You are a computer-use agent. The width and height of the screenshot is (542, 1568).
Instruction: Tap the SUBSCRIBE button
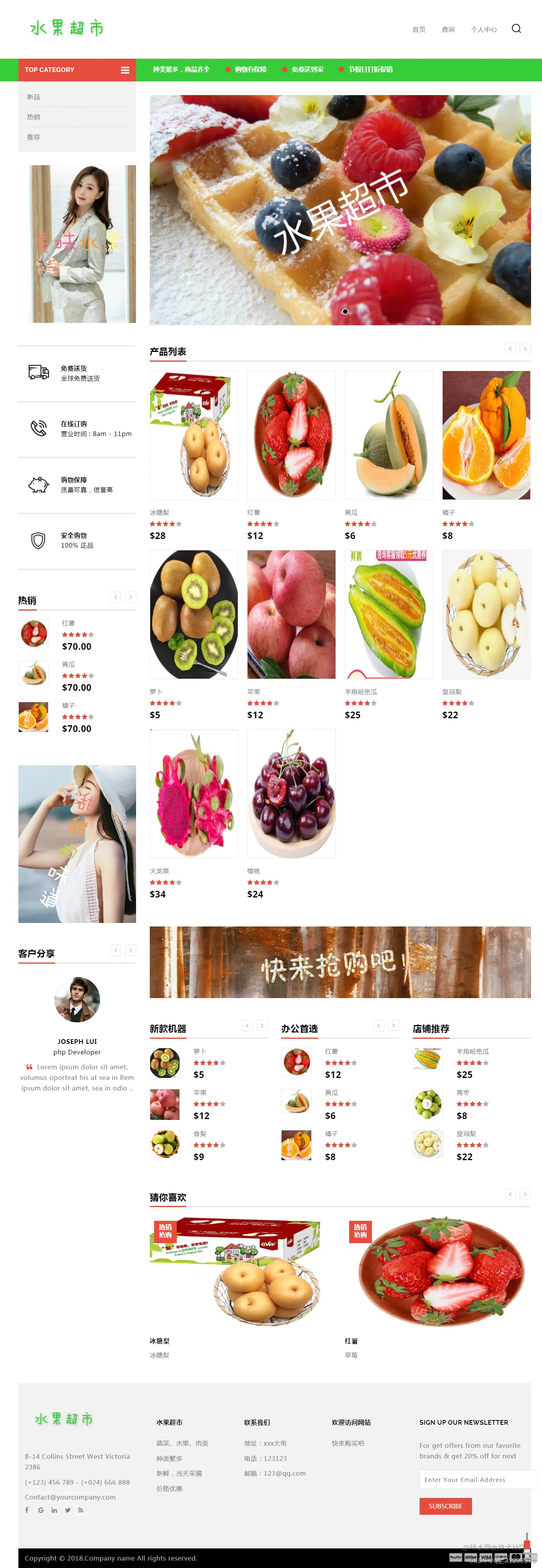pos(445,1506)
